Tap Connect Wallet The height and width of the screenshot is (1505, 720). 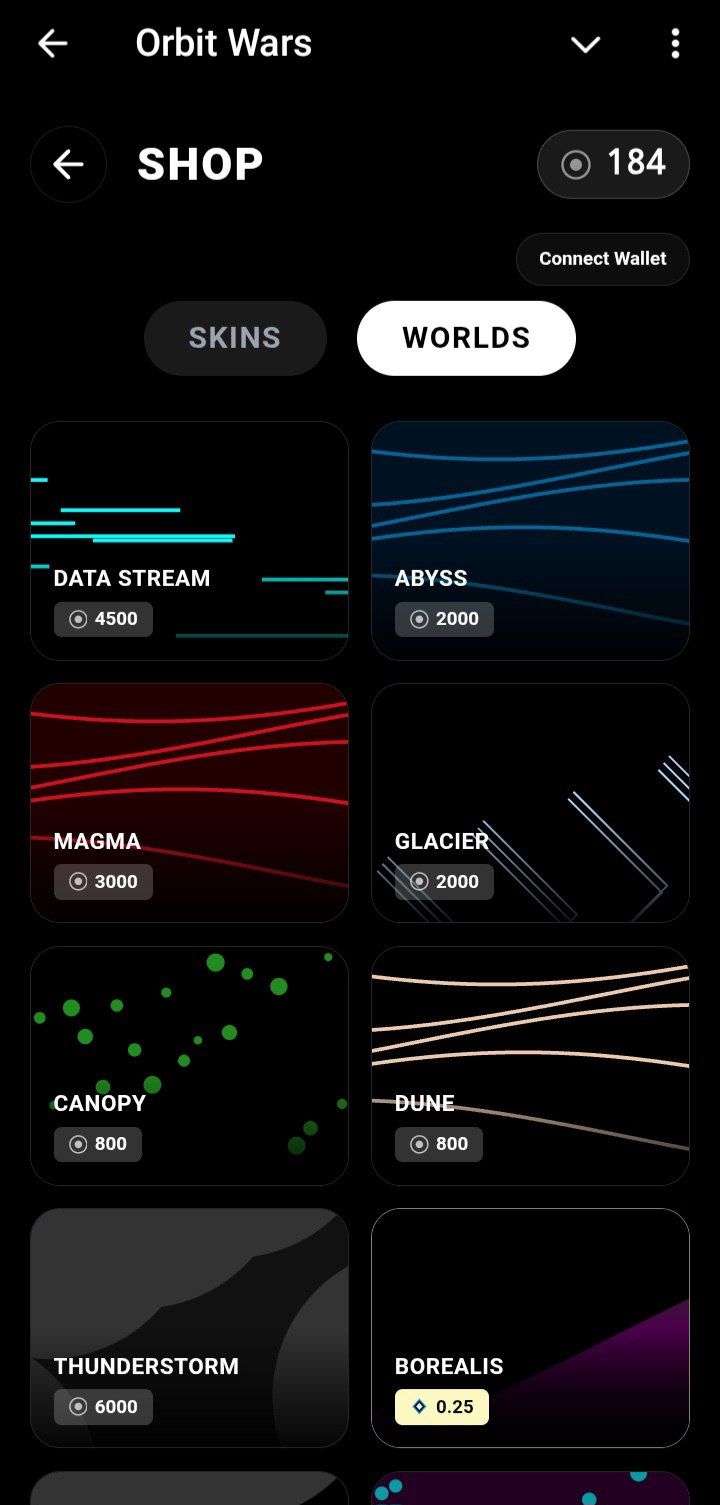click(x=602, y=259)
